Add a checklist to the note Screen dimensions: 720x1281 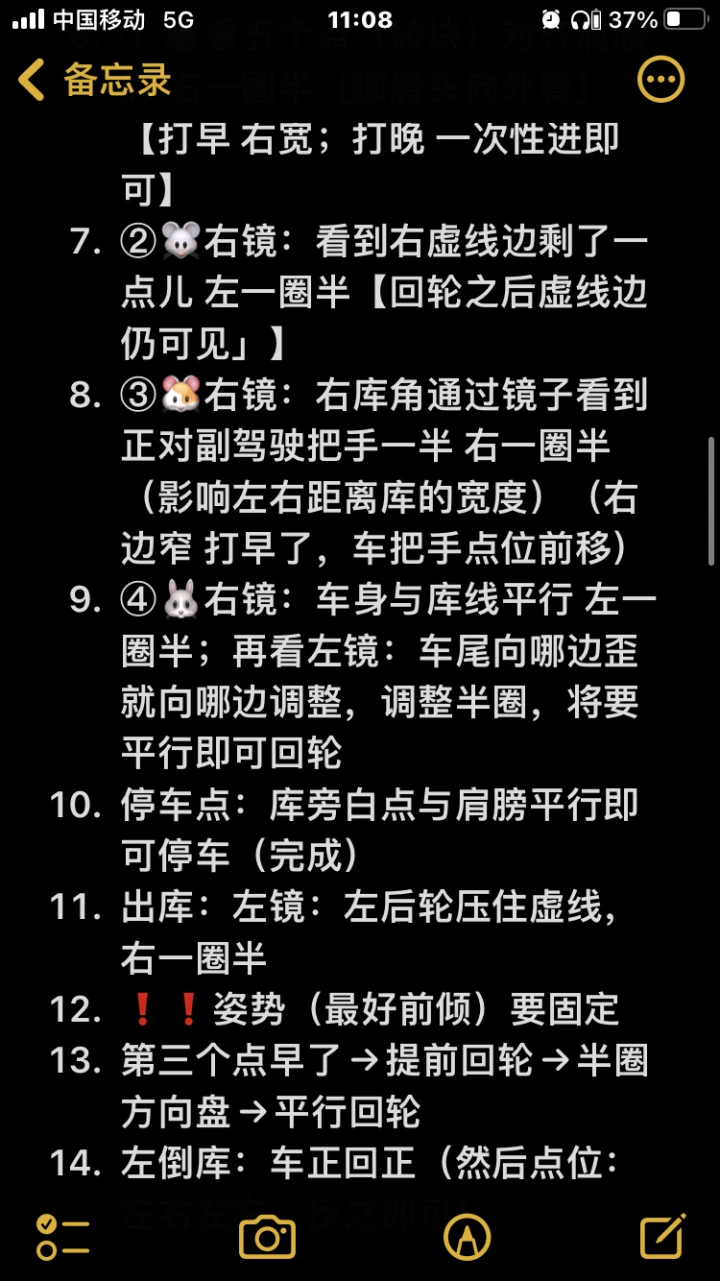[x=63, y=1237]
